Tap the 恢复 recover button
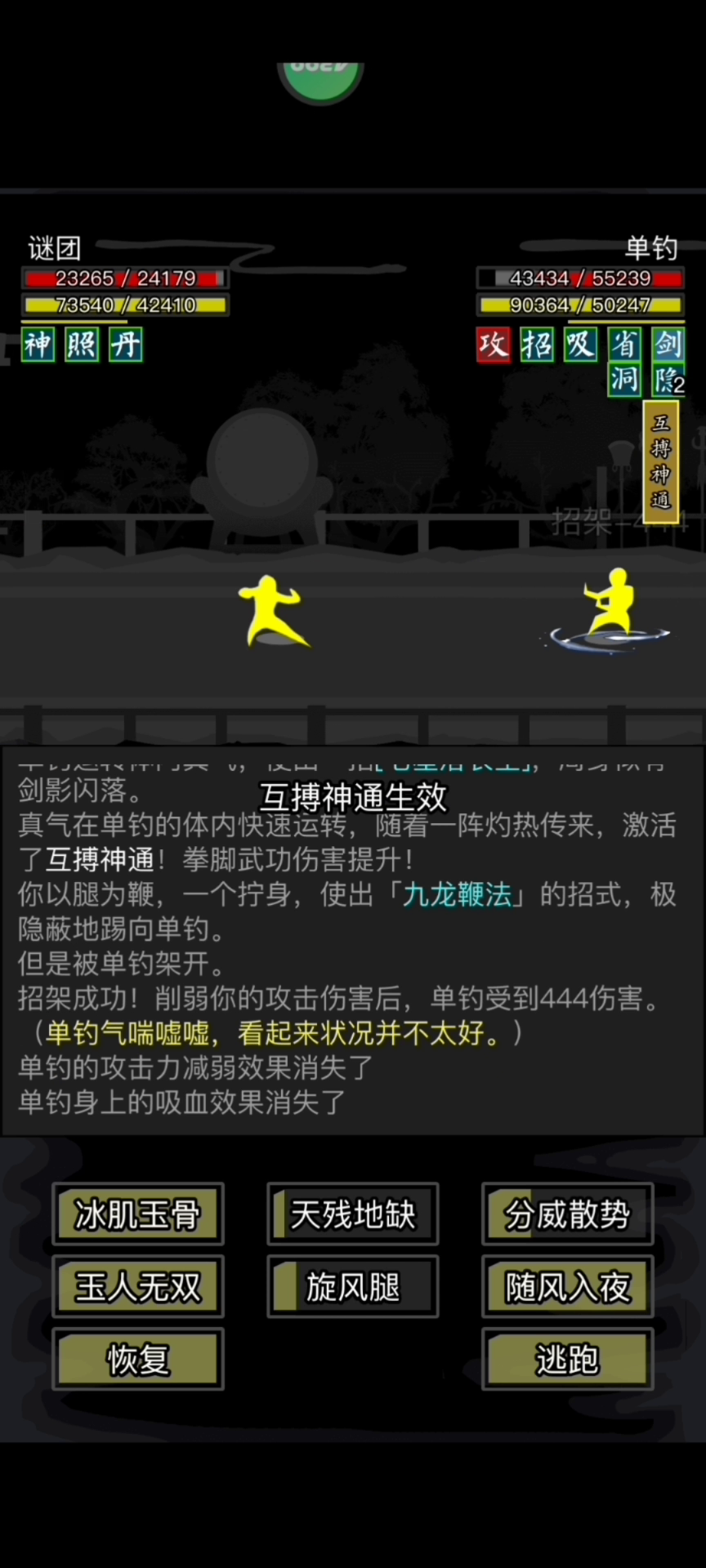 138,1359
